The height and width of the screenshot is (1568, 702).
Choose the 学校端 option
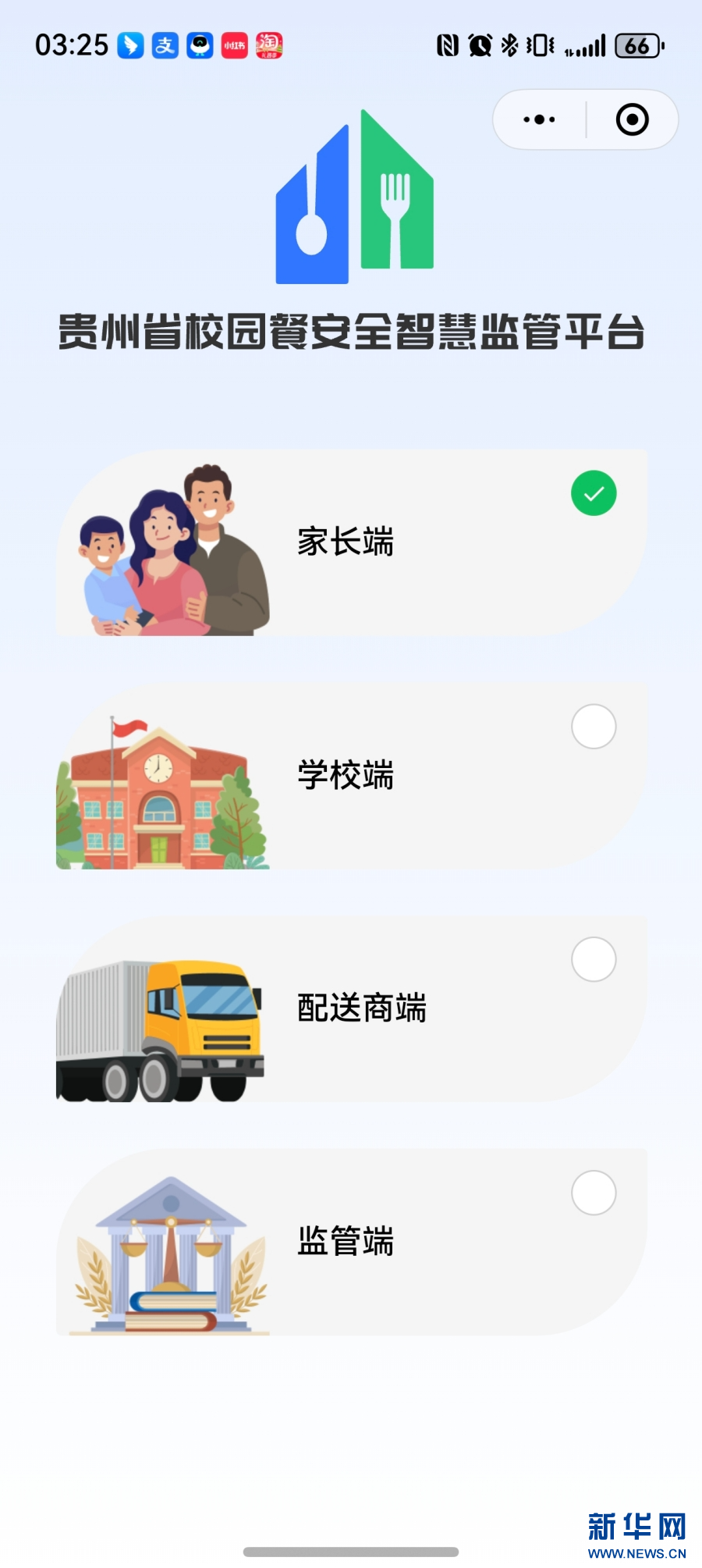(x=351, y=776)
